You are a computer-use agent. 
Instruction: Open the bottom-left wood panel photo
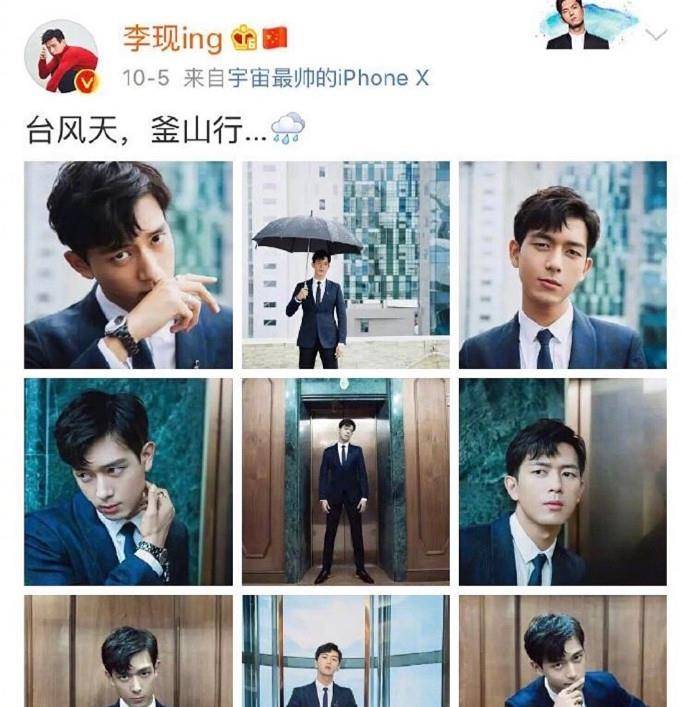pos(128,651)
